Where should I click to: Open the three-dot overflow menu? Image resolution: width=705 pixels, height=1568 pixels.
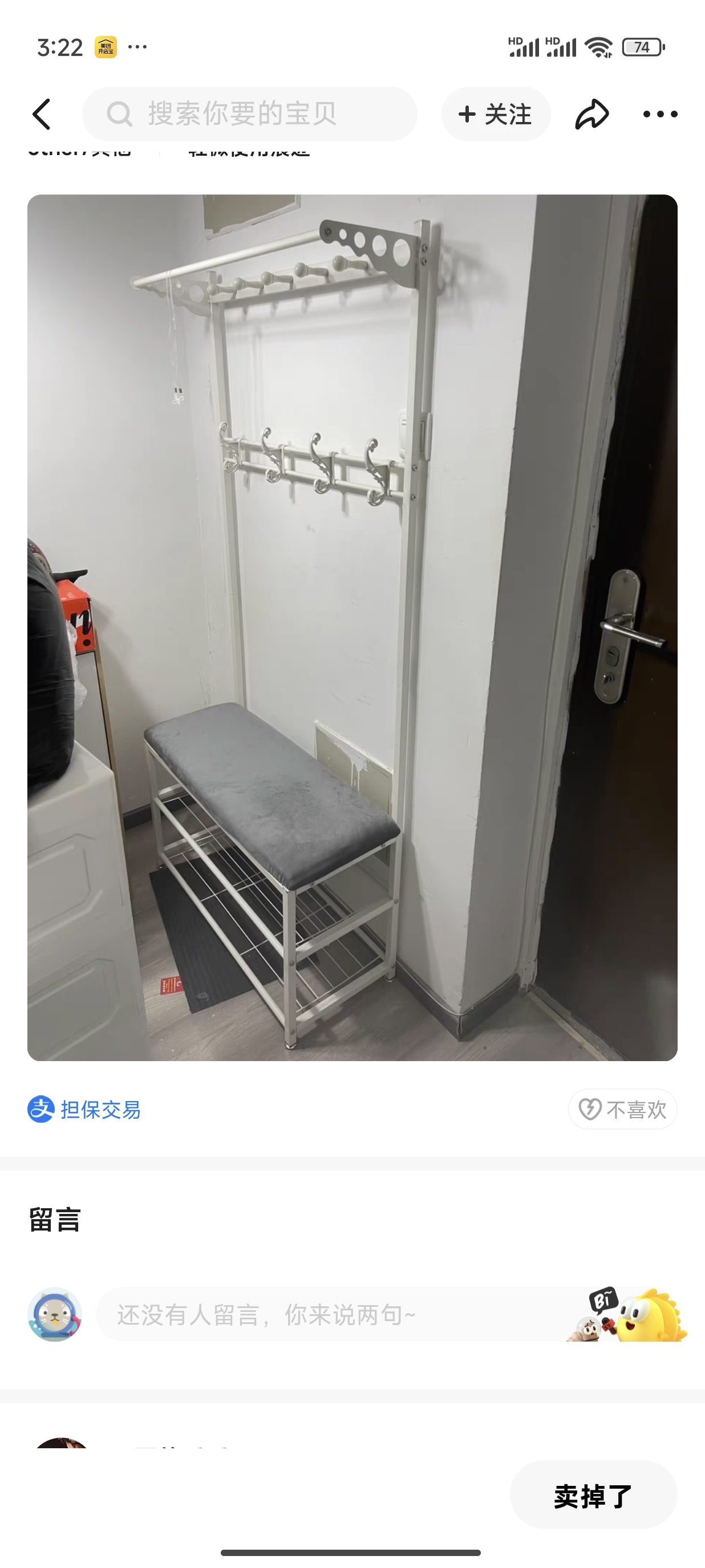tap(660, 114)
